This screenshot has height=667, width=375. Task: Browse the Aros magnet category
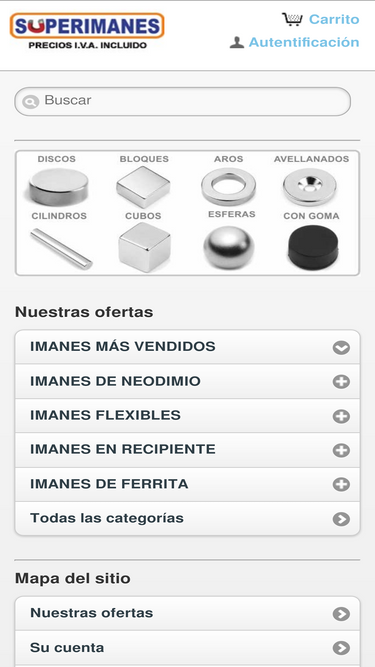click(x=229, y=181)
